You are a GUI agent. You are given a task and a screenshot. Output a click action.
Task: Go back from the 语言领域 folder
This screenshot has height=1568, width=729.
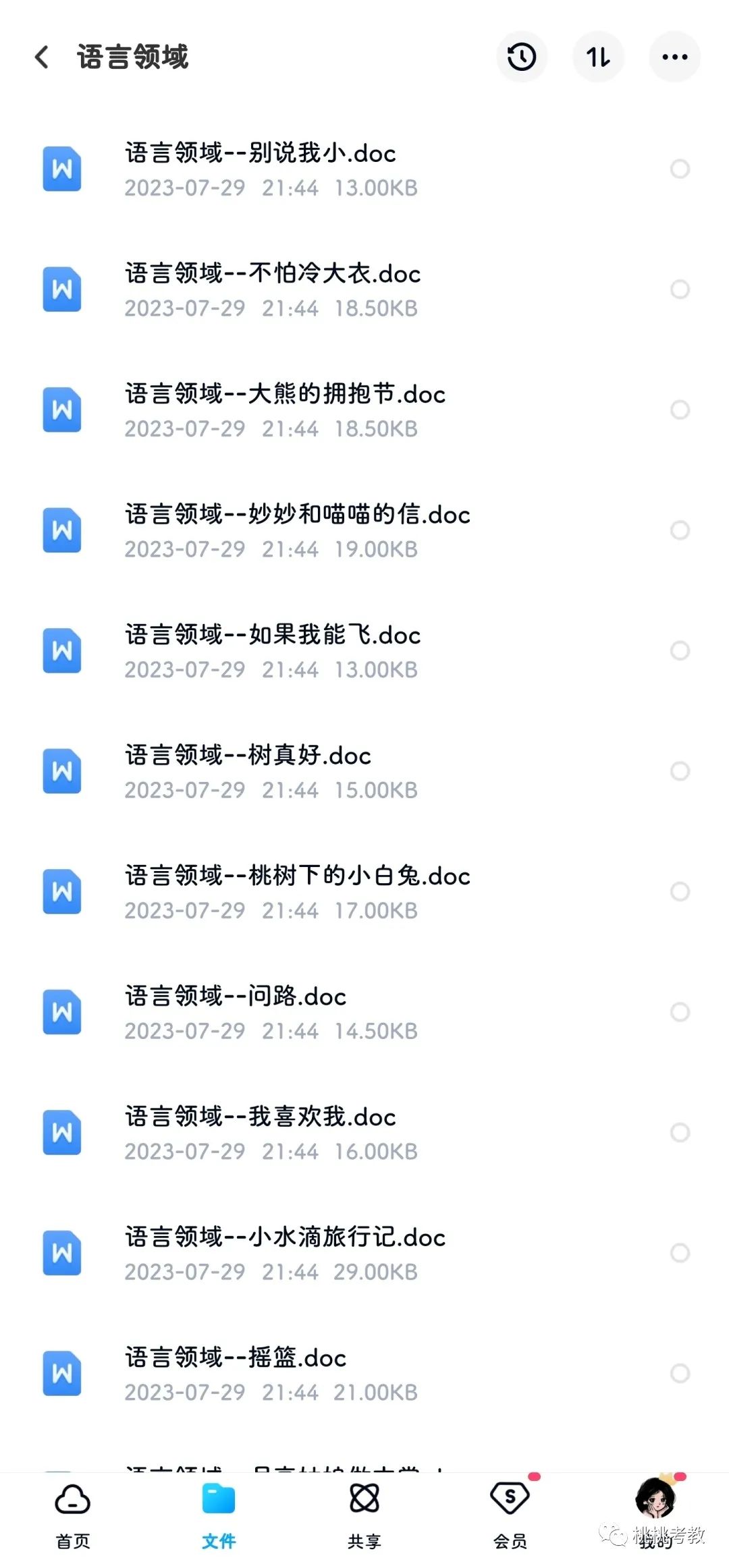[42, 57]
